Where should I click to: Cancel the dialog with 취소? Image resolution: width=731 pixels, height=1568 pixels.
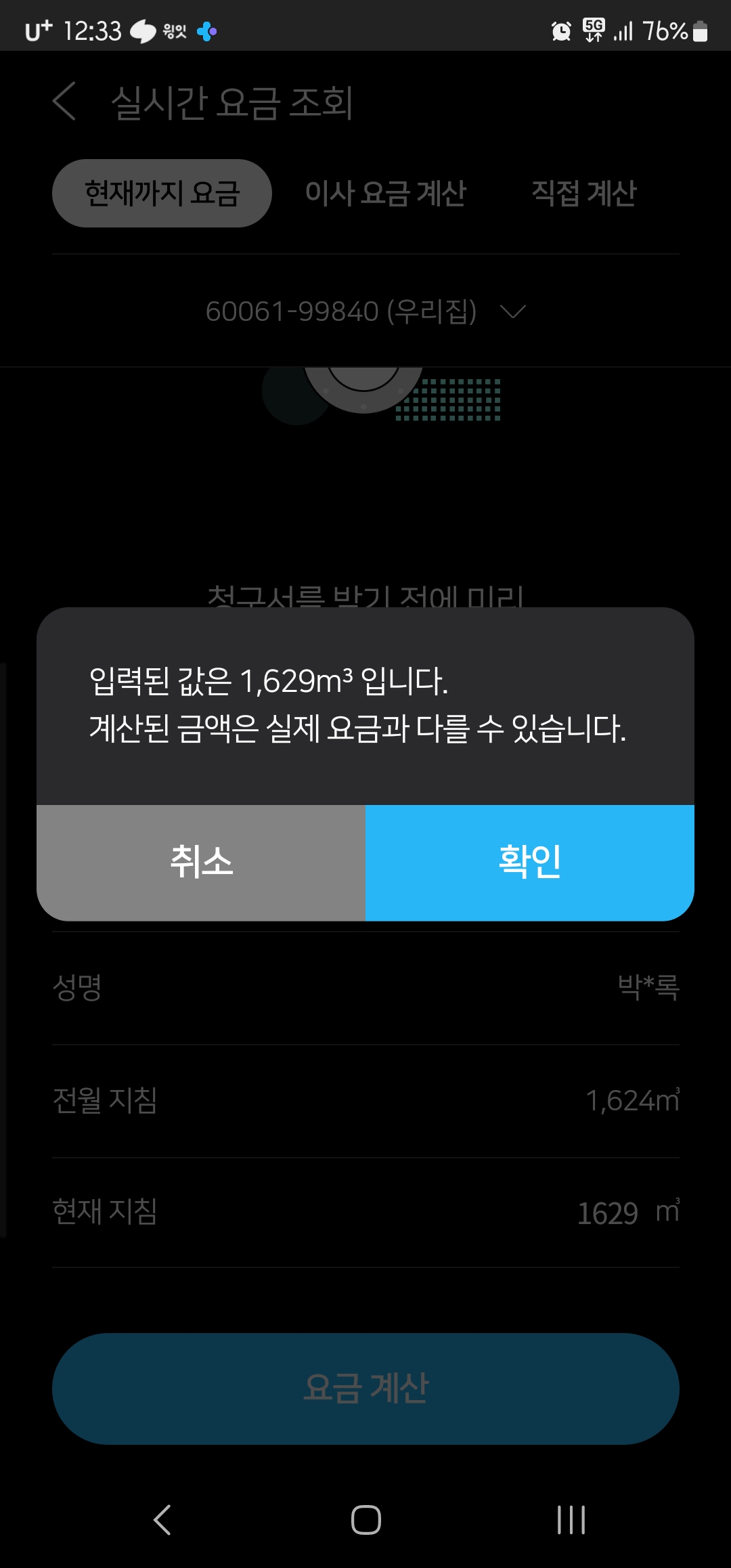(201, 863)
